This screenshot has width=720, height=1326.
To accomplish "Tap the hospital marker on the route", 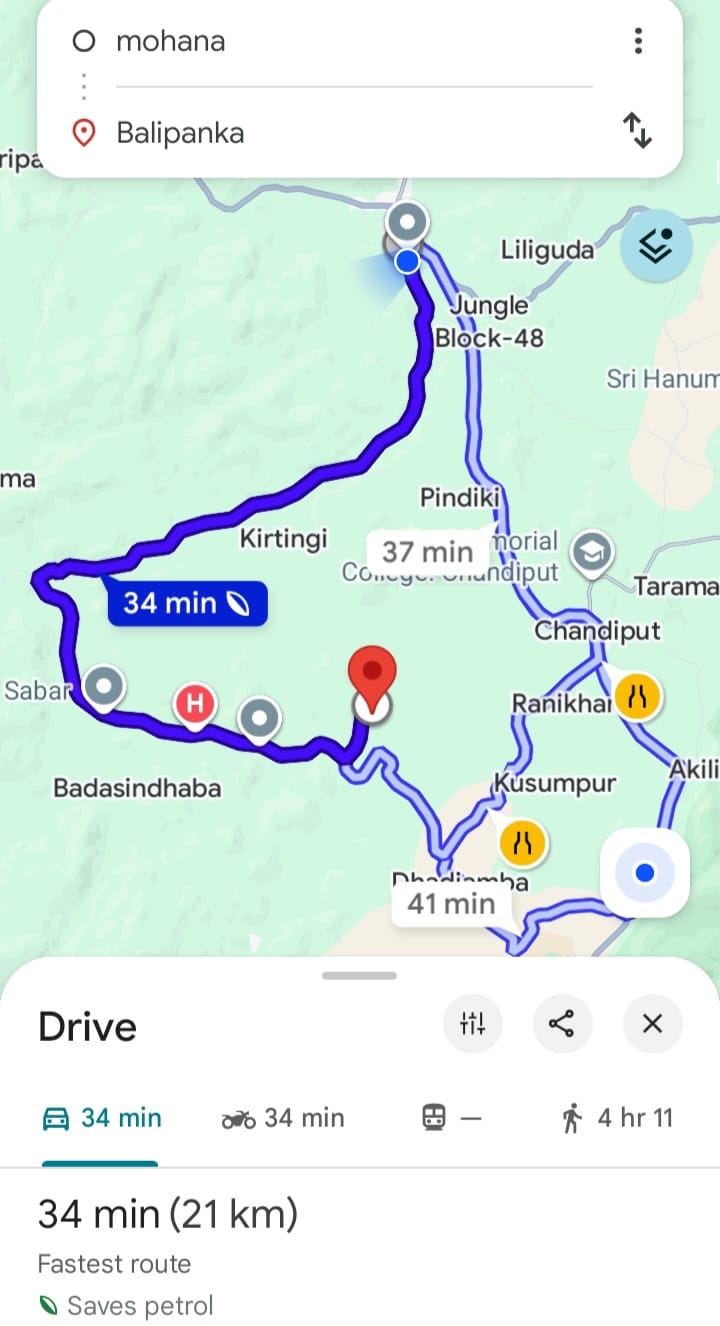I will click(x=195, y=704).
